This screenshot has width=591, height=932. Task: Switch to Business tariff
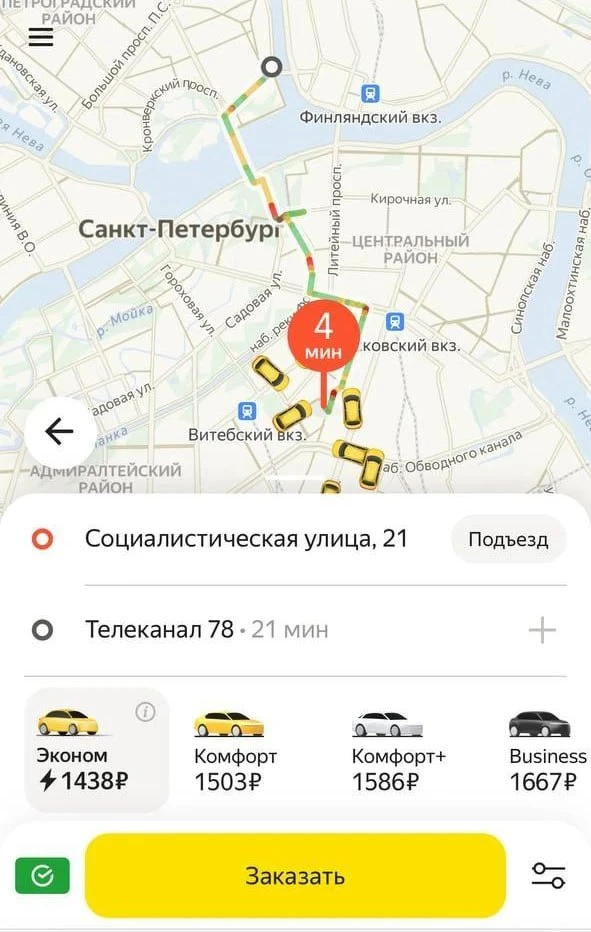[x=547, y=751]
